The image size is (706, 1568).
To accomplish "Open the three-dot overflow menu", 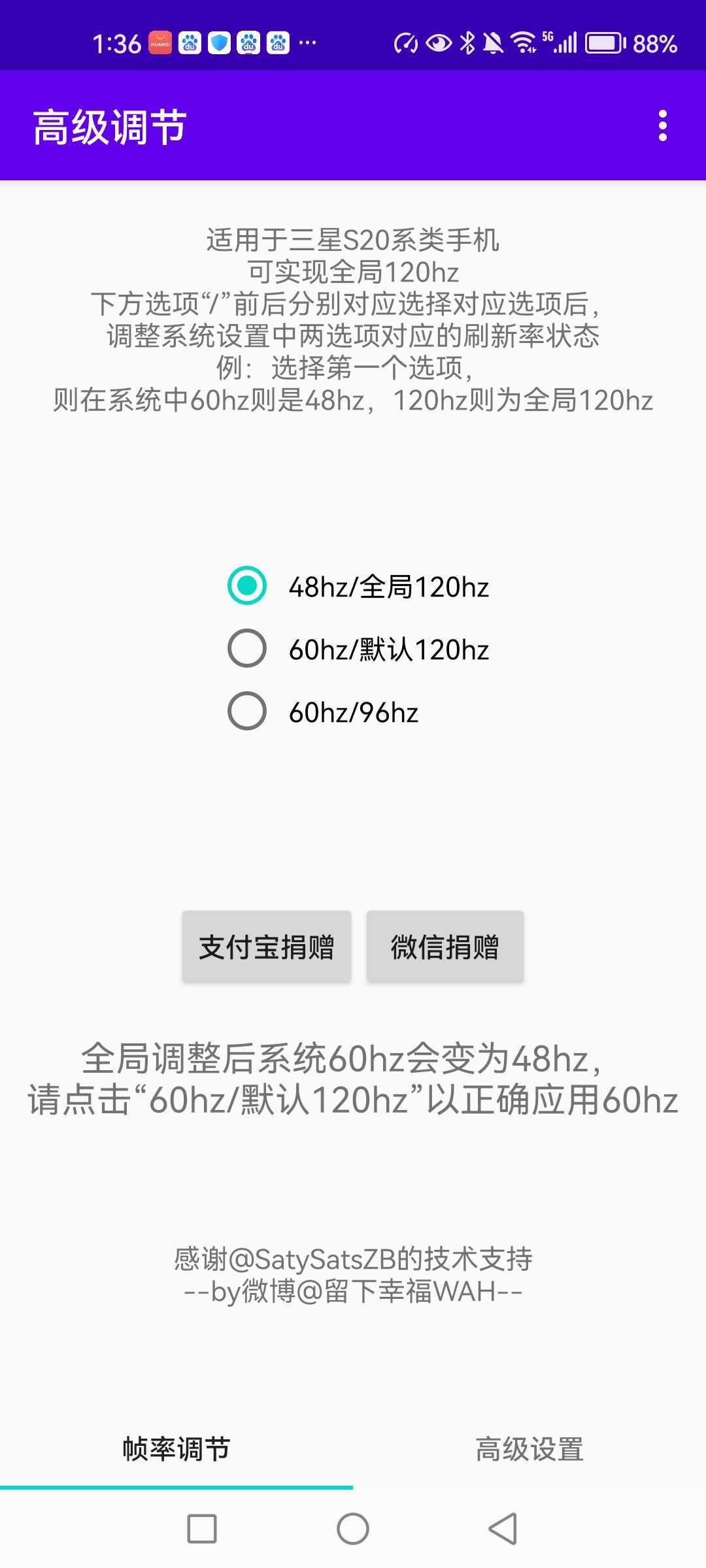I will 662,125.
